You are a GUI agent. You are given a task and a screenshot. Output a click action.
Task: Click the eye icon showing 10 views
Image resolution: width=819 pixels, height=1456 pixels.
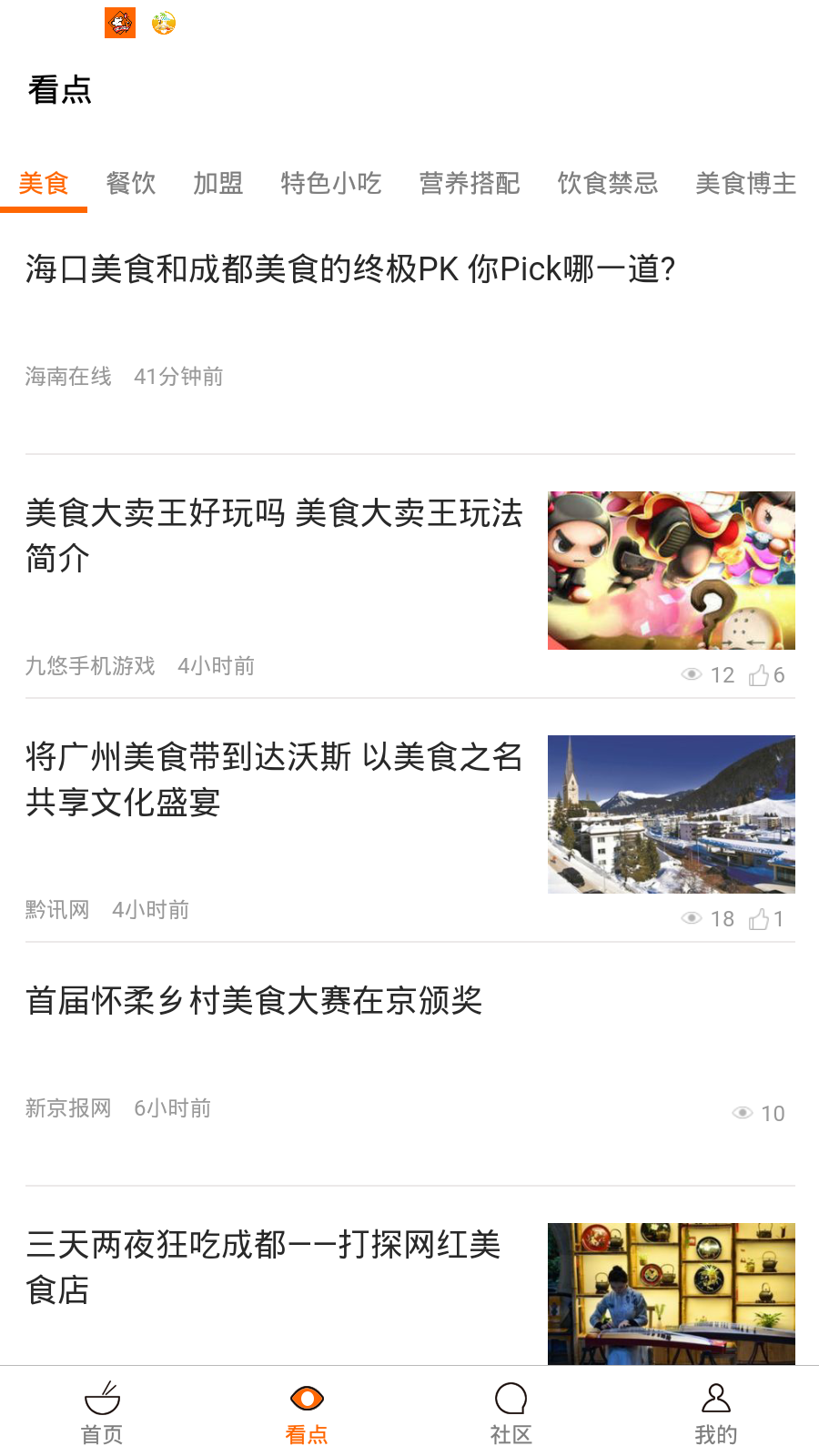coord(742,1112)
